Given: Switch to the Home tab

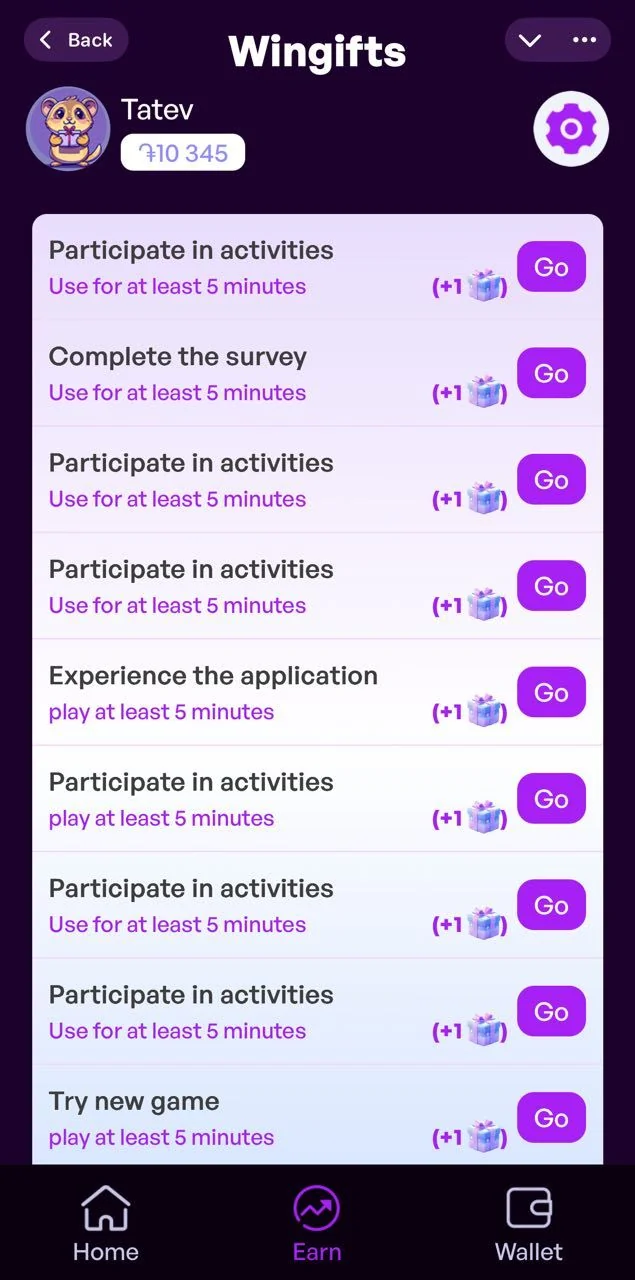Looking at the screenshot, I should [x=106, y=1224].
